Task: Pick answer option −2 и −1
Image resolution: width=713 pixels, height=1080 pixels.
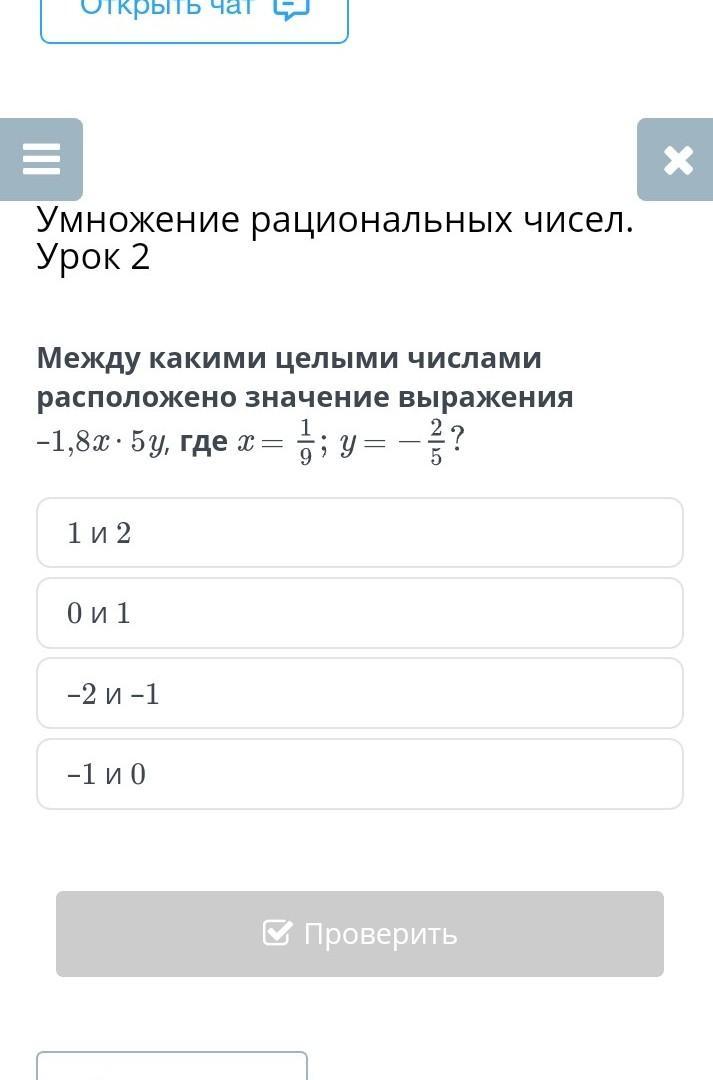Action: 360,693
